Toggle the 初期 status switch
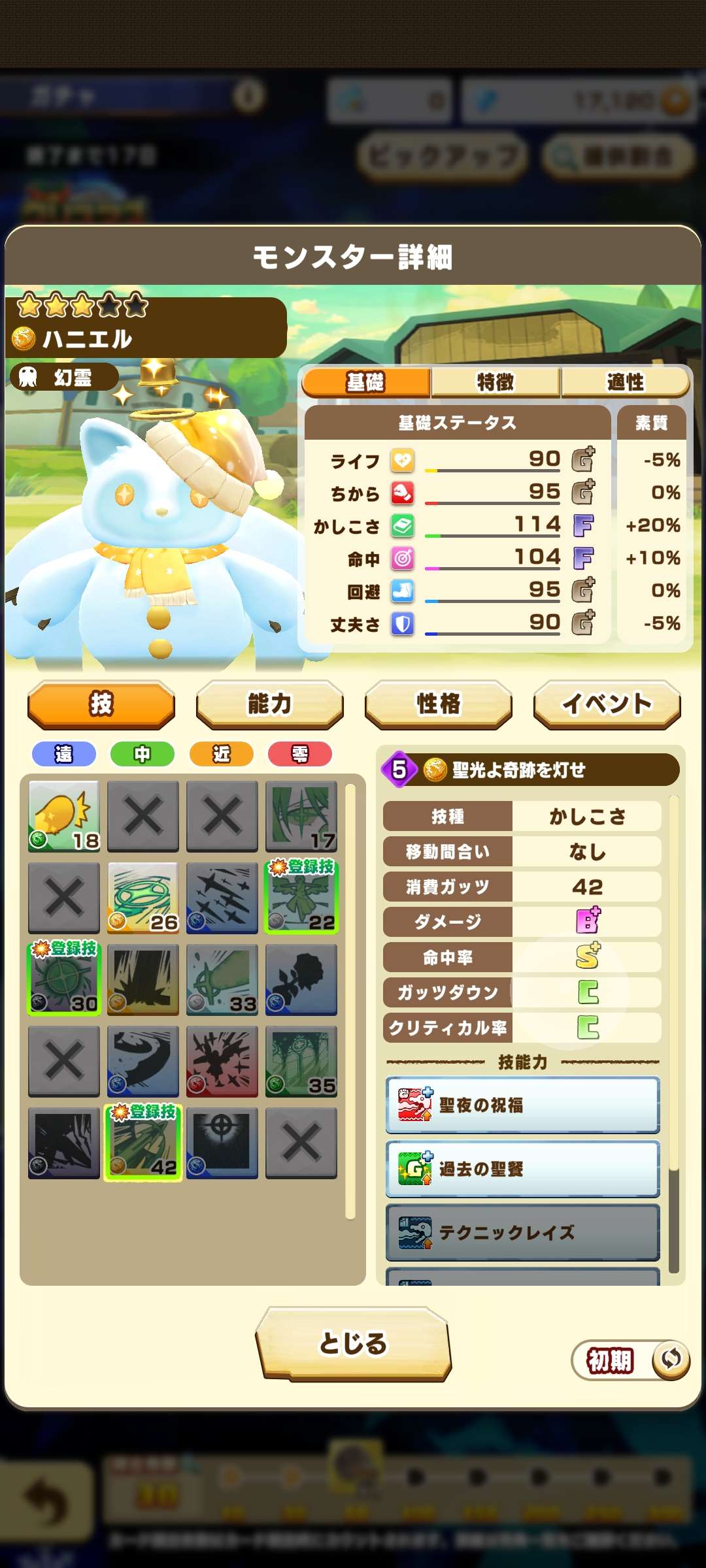Image resolution: width=706 pixels, height=1568 pixels. 630,1360
